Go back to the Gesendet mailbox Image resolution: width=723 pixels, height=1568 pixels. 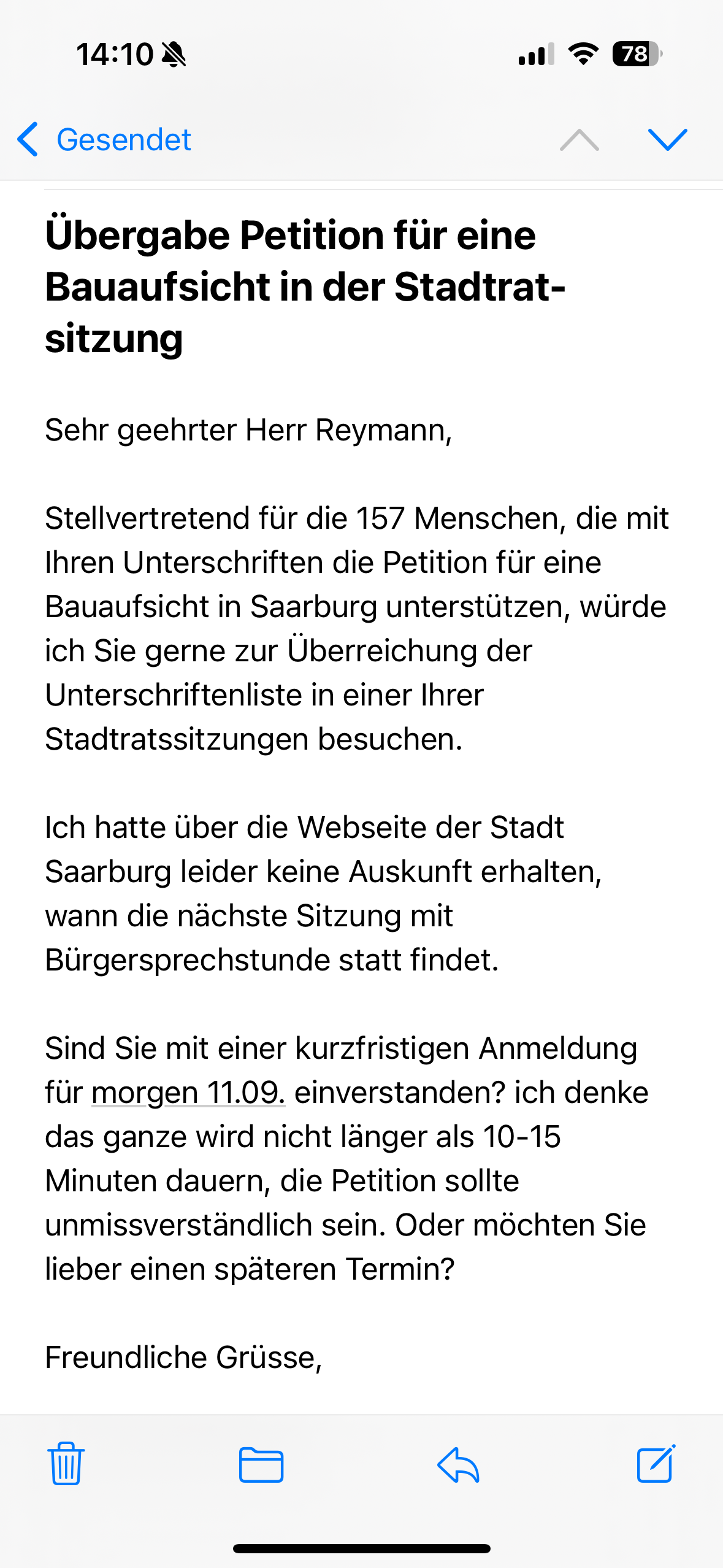[x=104, y=140]
